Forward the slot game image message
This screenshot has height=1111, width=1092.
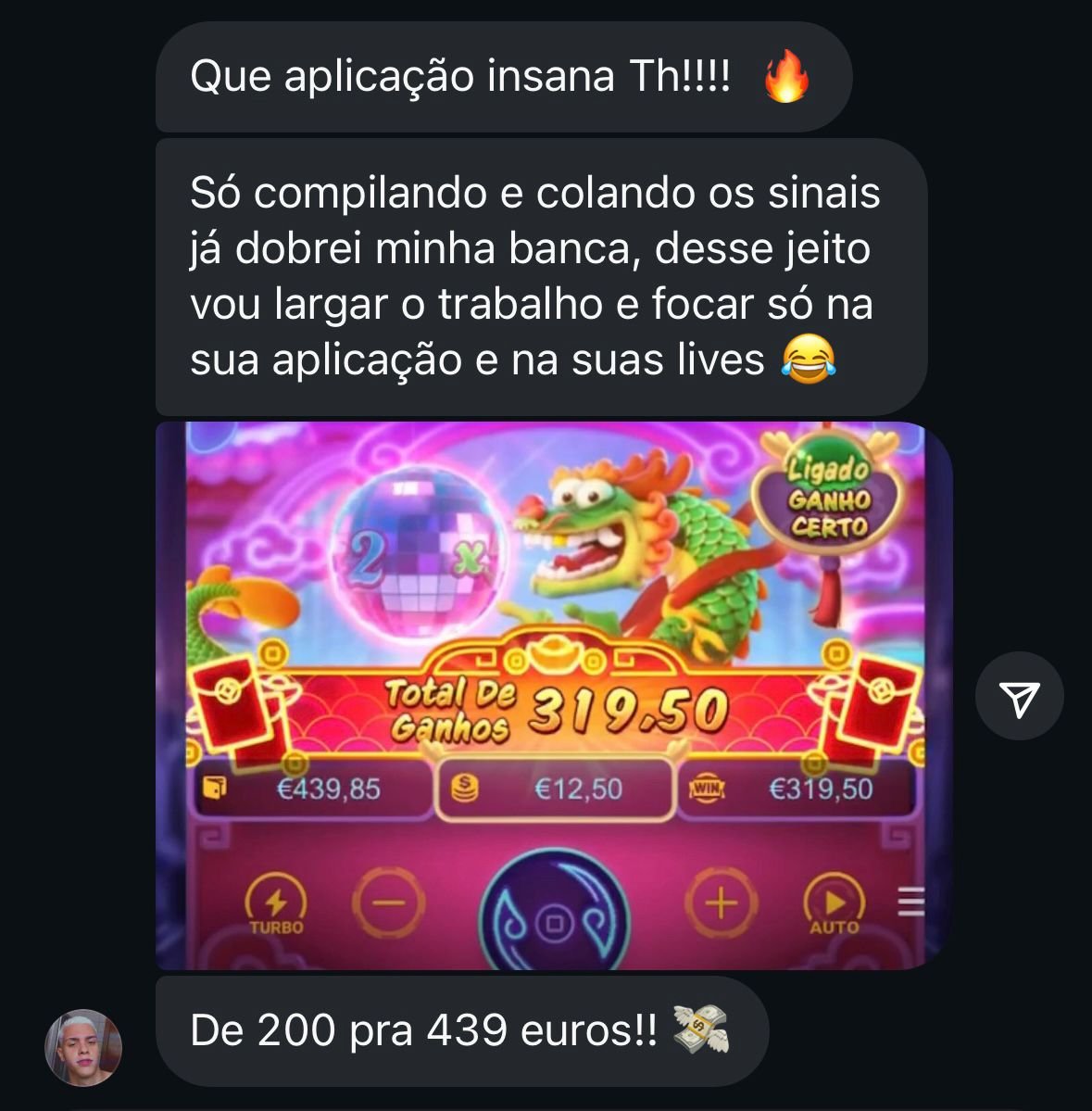1019,696
